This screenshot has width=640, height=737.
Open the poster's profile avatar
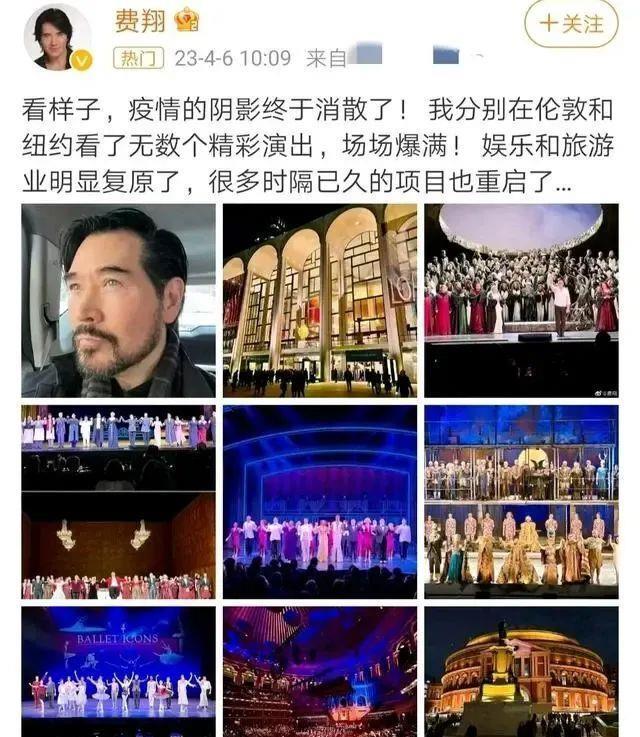(x=57, y=36)
